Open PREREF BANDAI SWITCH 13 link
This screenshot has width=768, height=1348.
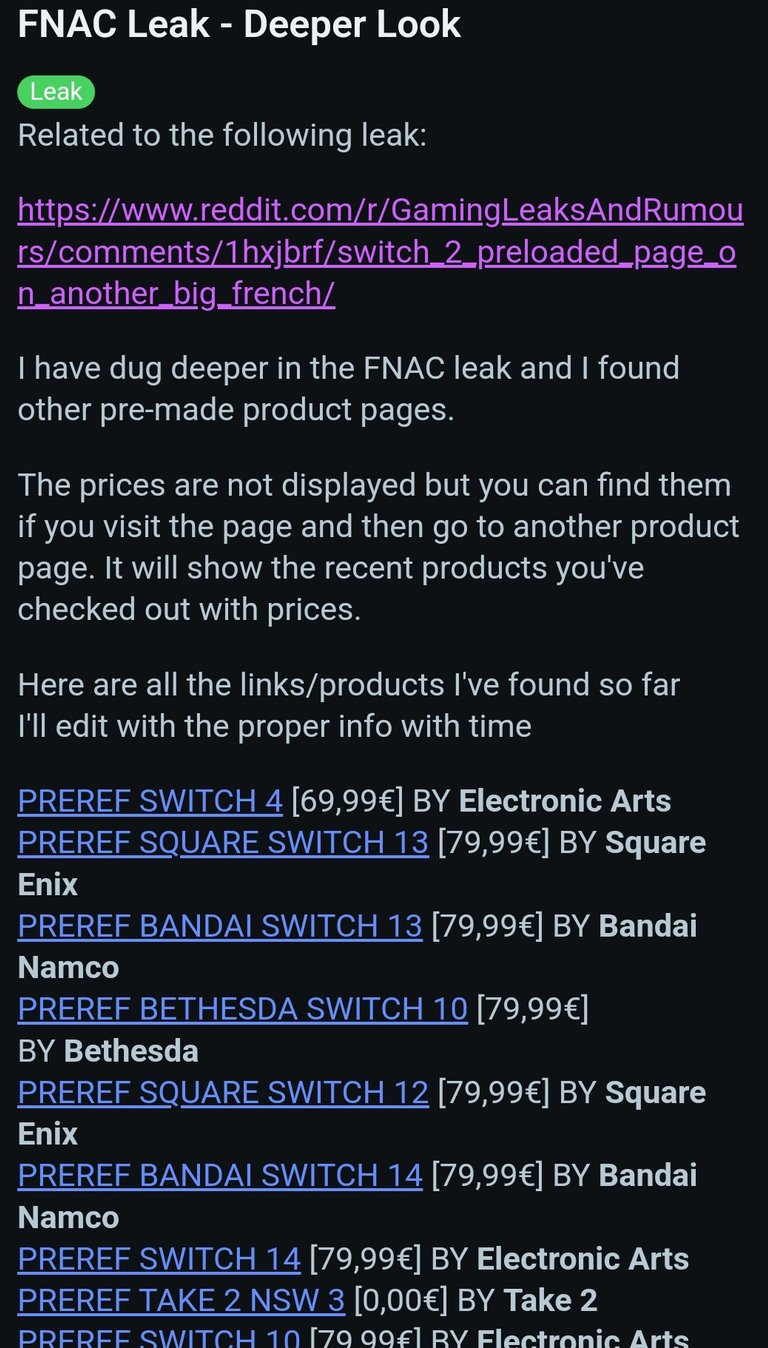(220, 926)
